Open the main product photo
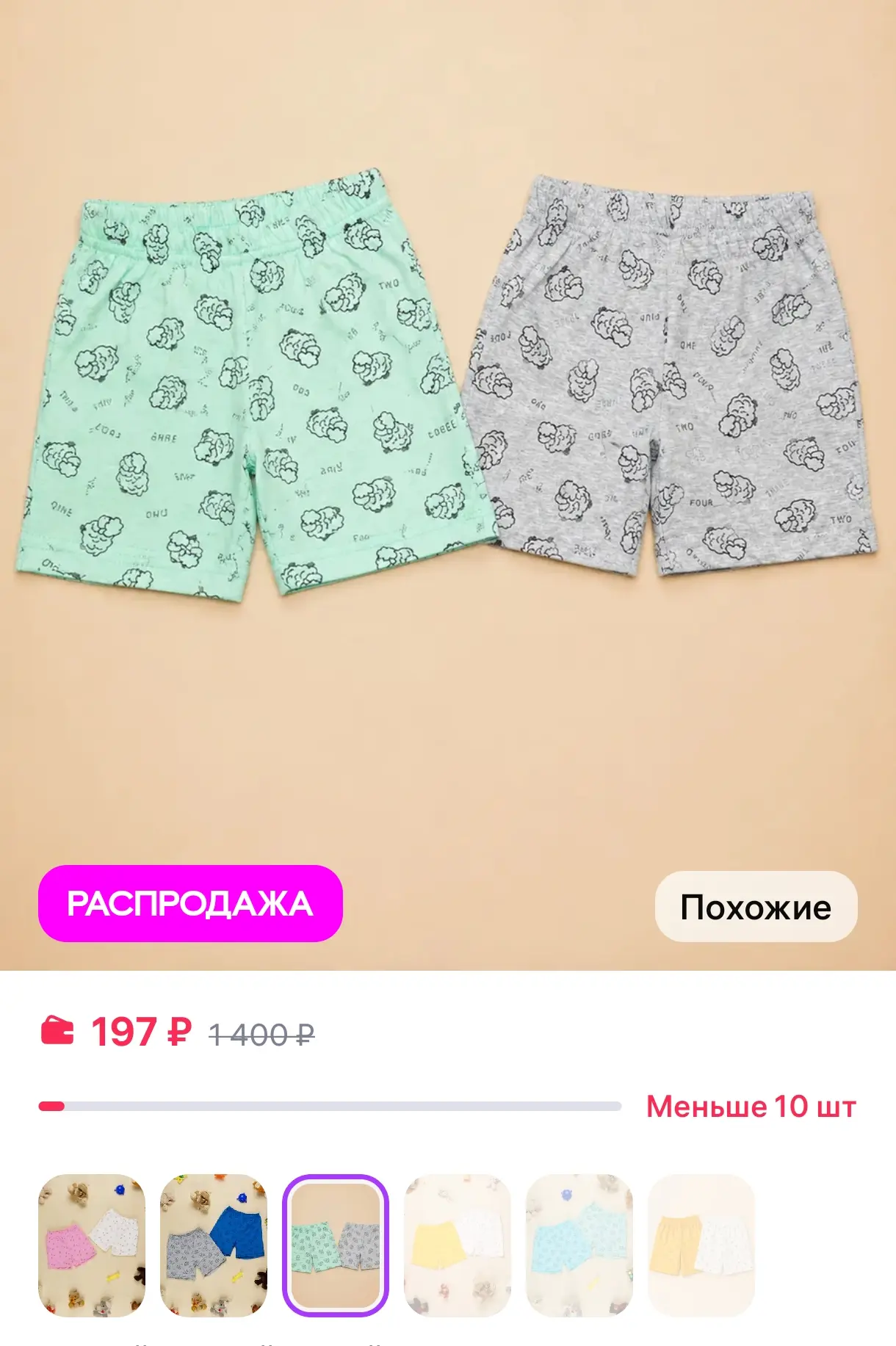Screen dimensions: 896x1346 (x=448, y=441)
